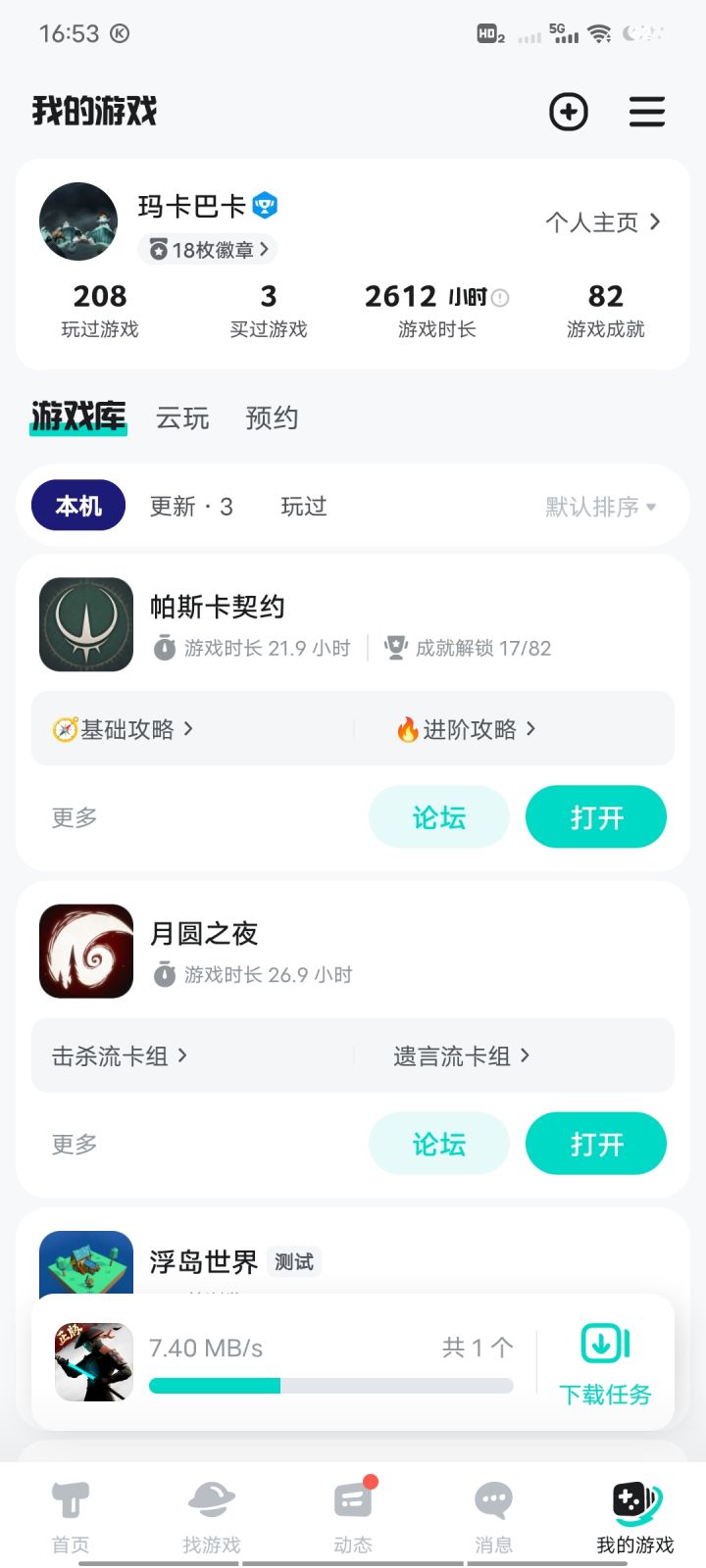Image resolution: width=706 pixels, height=1568 pixels.
Task: Switch to the 云玩 tab
Action: click(x=182, y=418)
